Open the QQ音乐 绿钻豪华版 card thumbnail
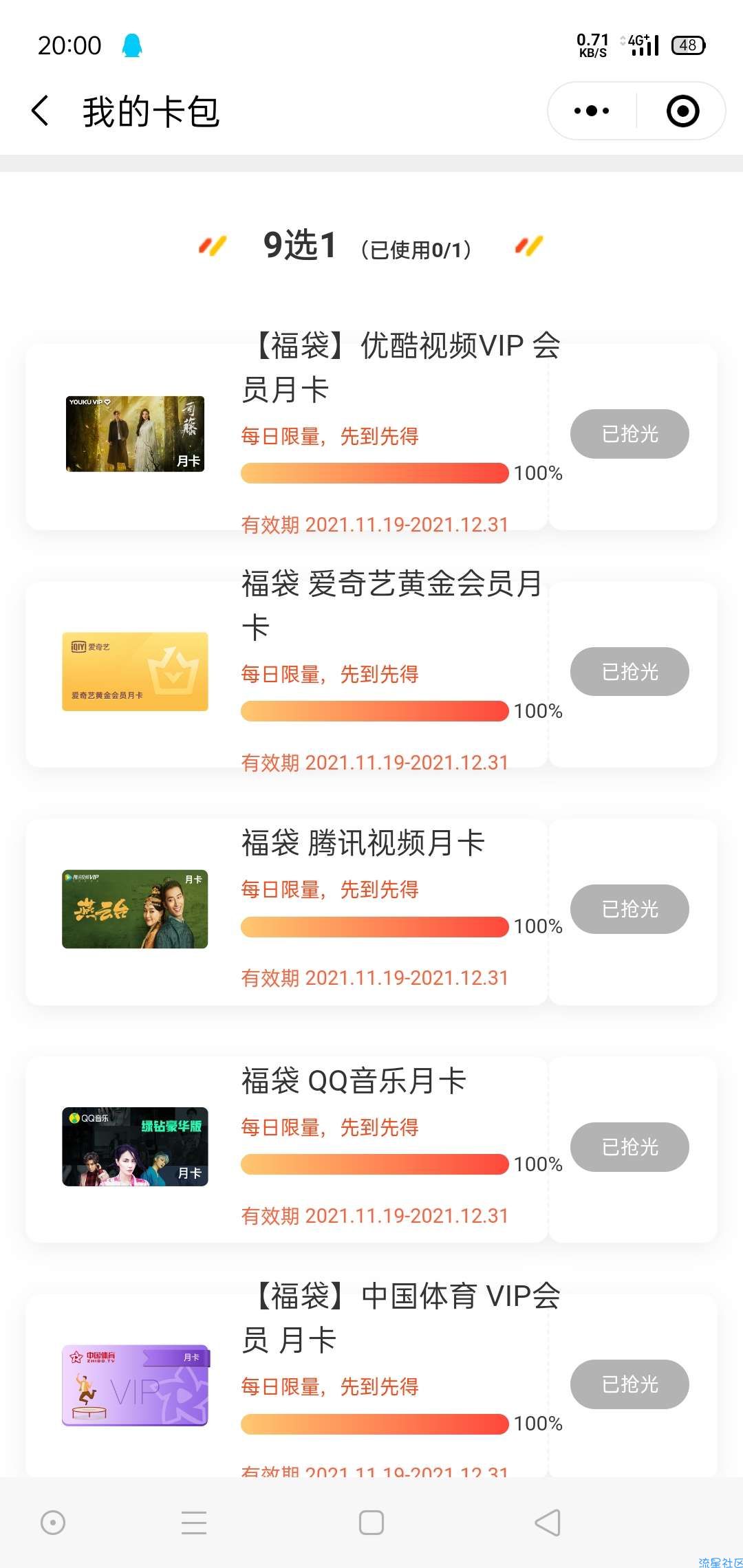This screenshot has width=743, height=1568. click(x=135, y=1147)
